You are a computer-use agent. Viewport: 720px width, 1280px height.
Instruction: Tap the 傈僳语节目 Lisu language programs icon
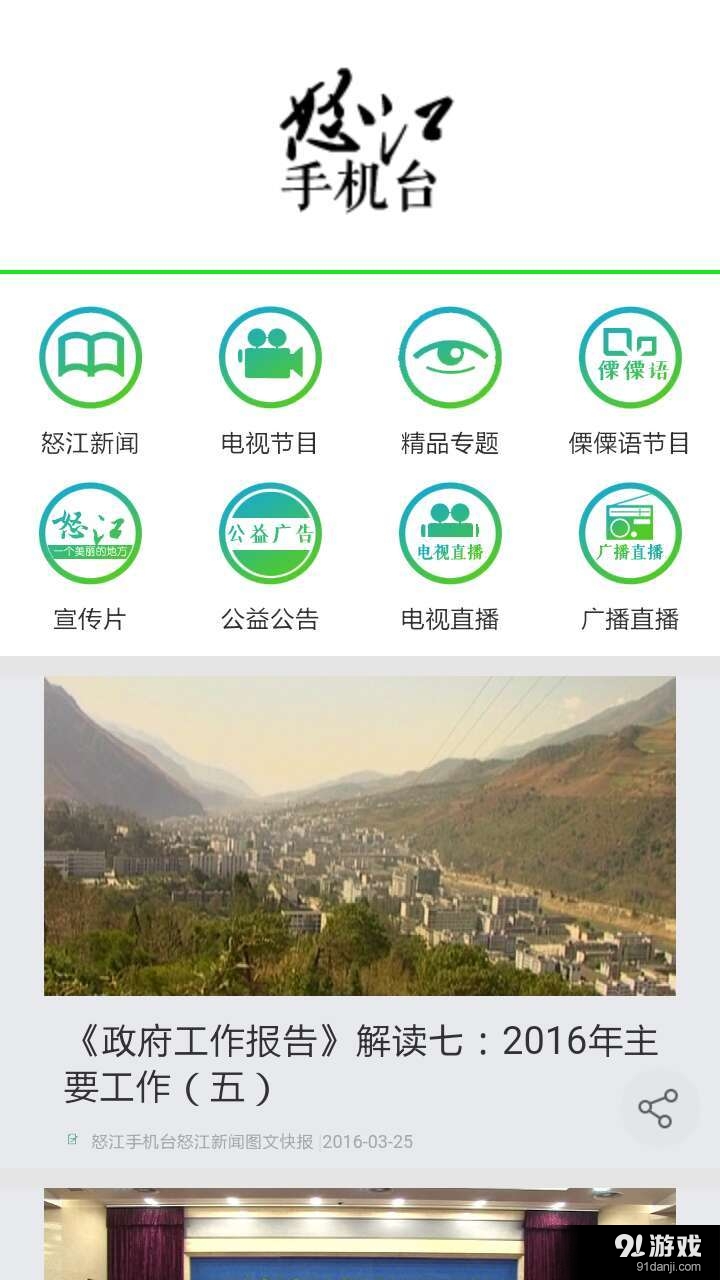coord(630,356)
